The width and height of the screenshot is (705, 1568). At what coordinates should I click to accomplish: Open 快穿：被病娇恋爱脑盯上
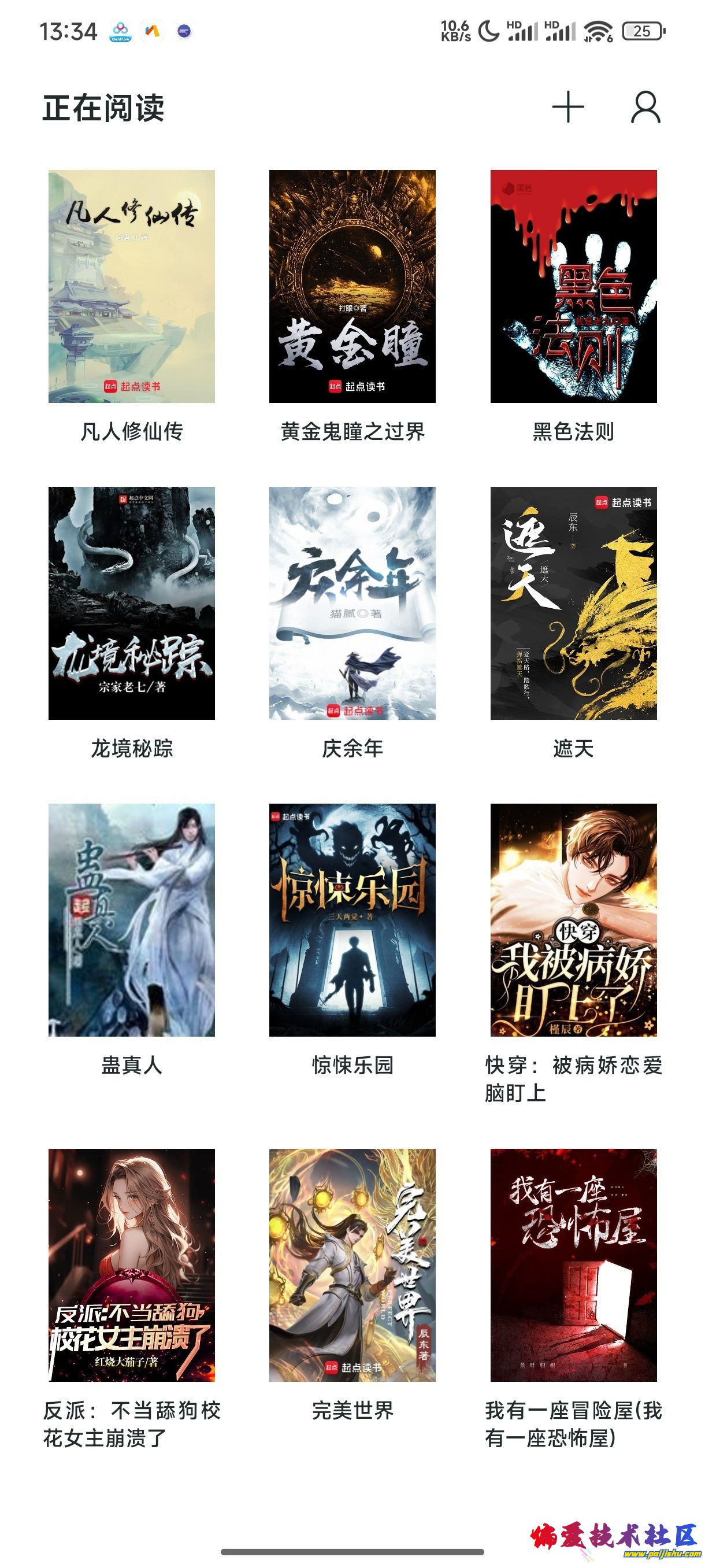573,919
